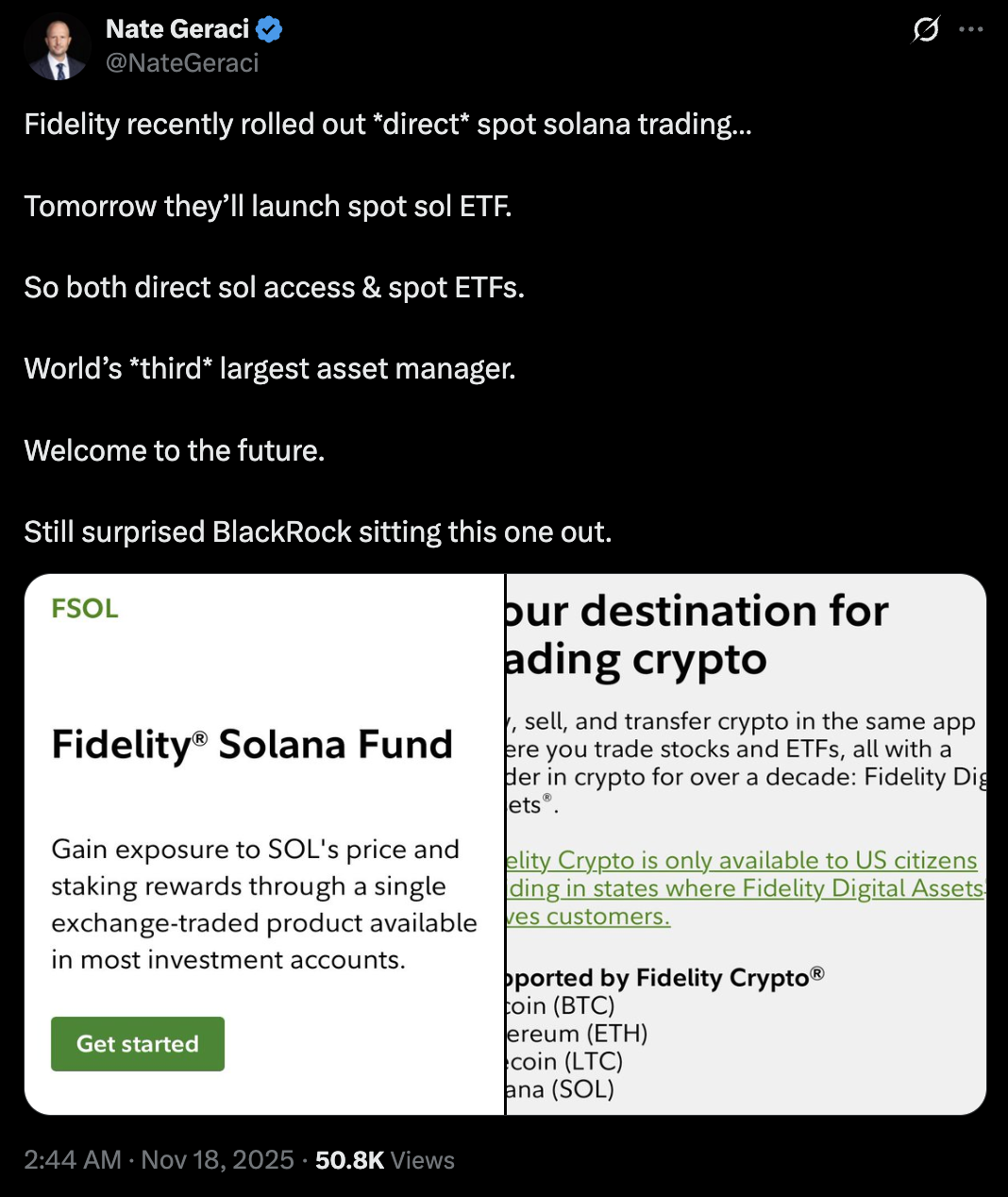Open Nate Geraci's profile picture
1008x1197 pixels.
[x=57, y=47]
